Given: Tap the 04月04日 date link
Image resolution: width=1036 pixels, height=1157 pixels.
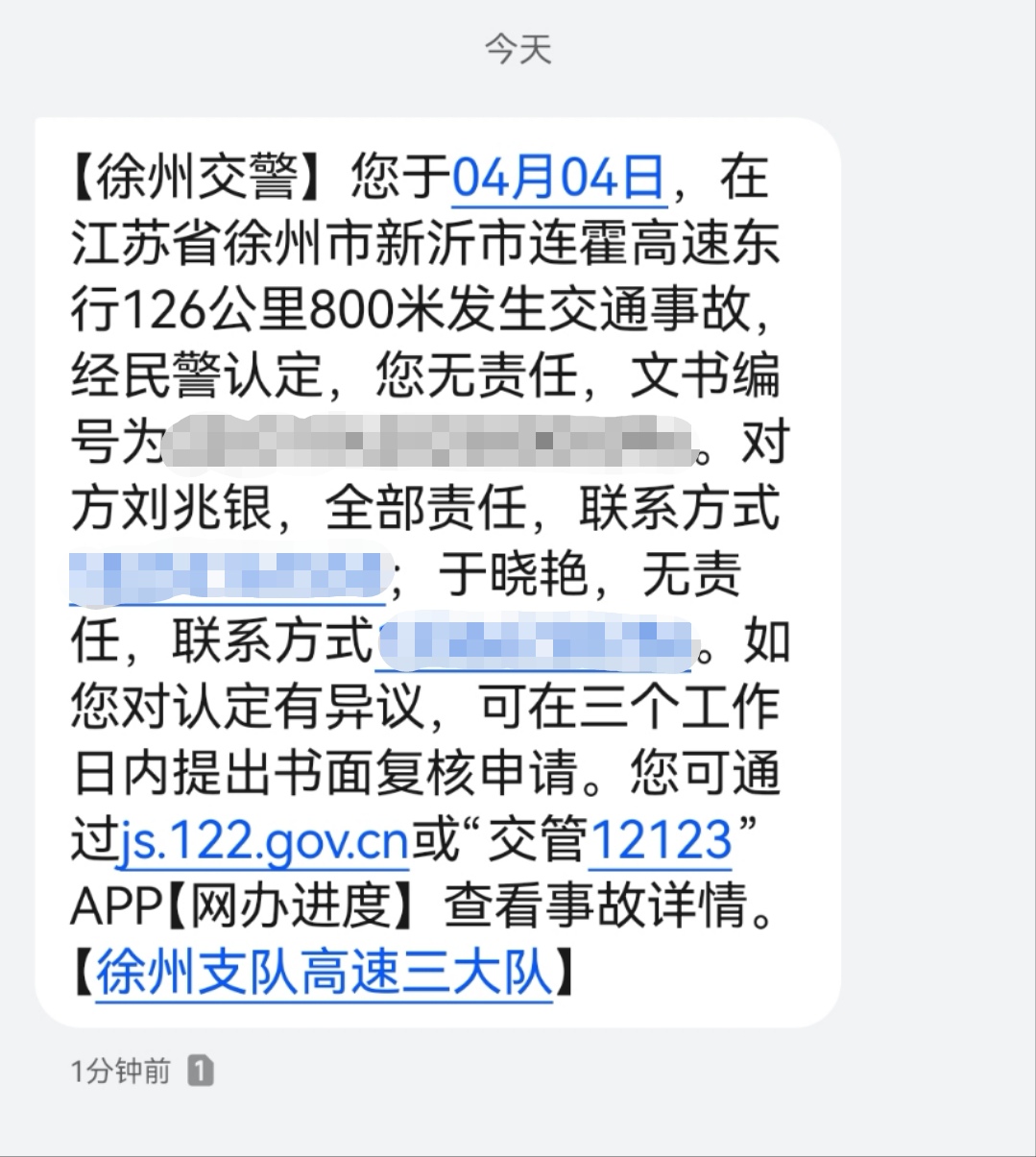Looking at the screenshot, I should point(559,178).
